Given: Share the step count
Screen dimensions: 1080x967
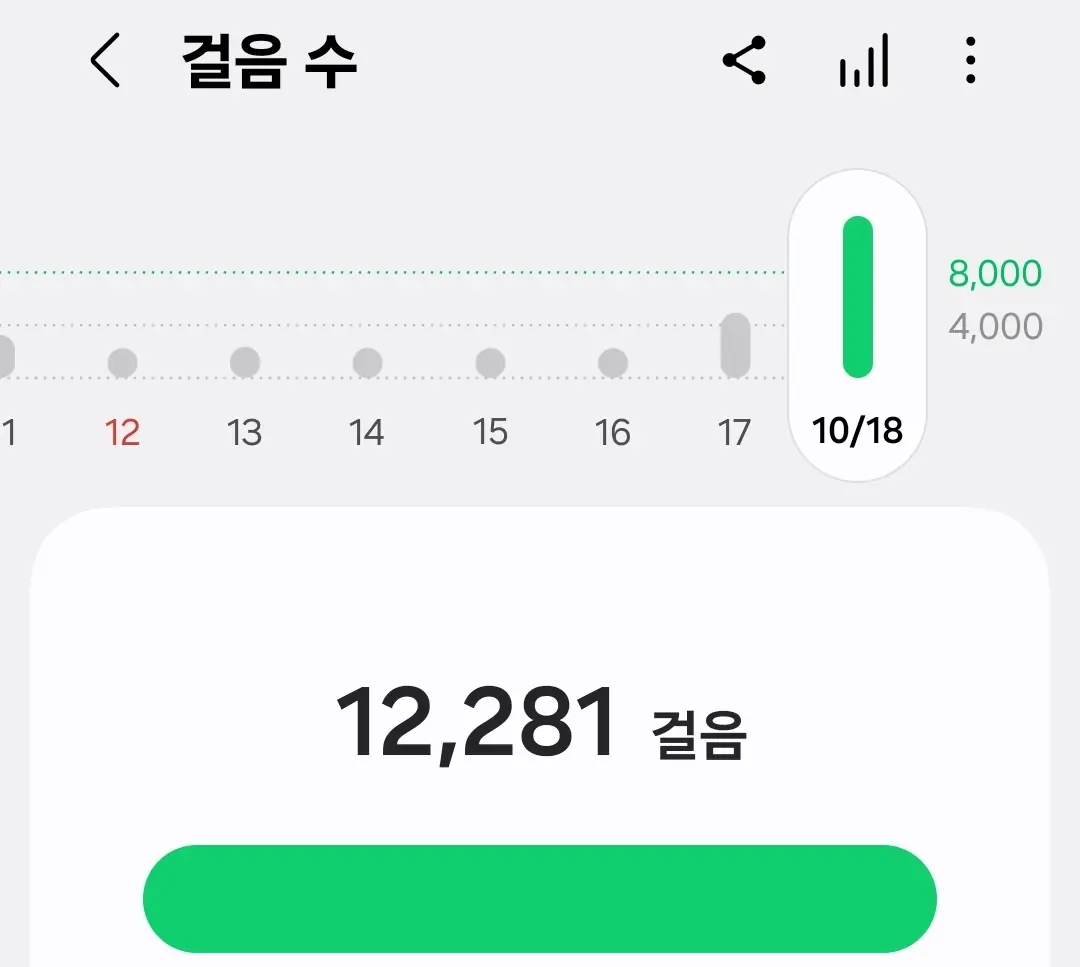Looking at the screenshot, I should [744, 61].
